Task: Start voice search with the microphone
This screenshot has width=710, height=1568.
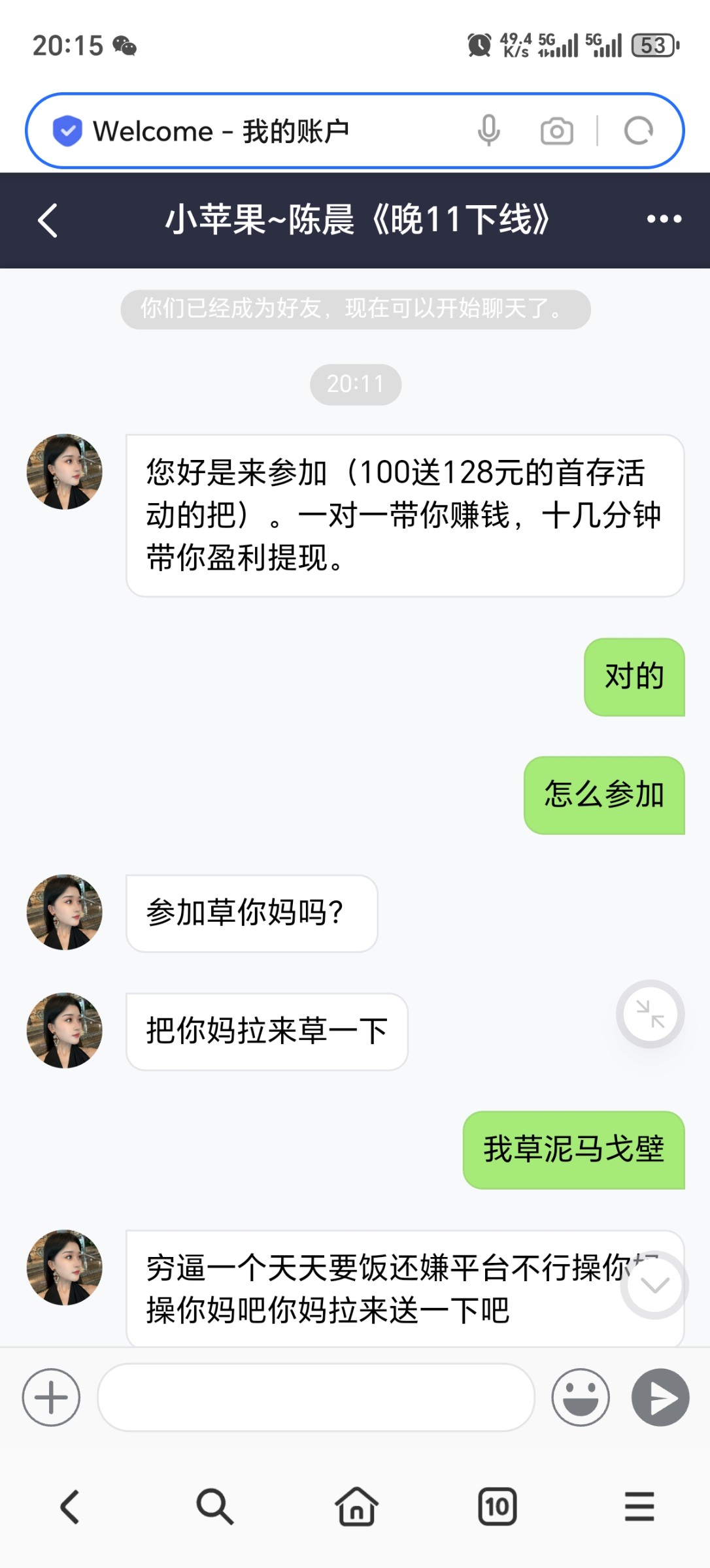Action: pos(488,131)
